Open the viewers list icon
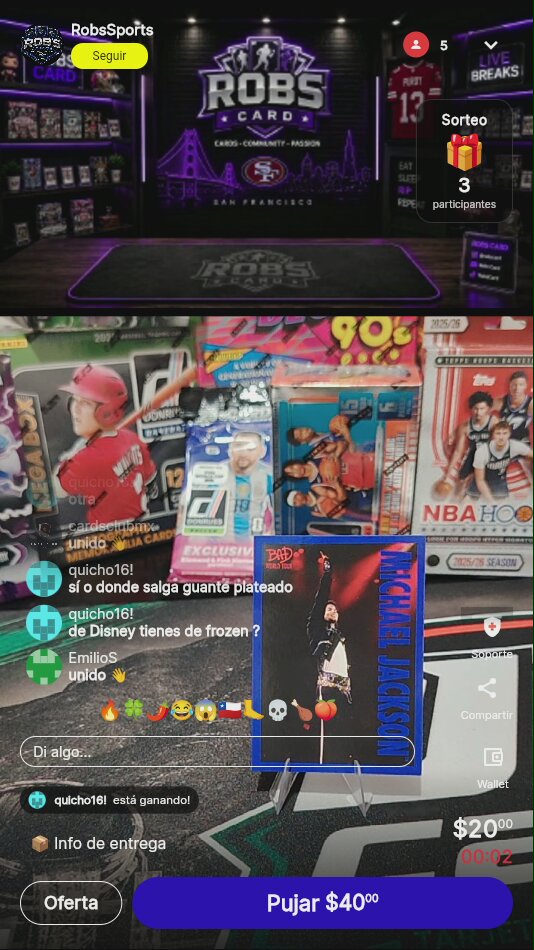 click(416, 45)
